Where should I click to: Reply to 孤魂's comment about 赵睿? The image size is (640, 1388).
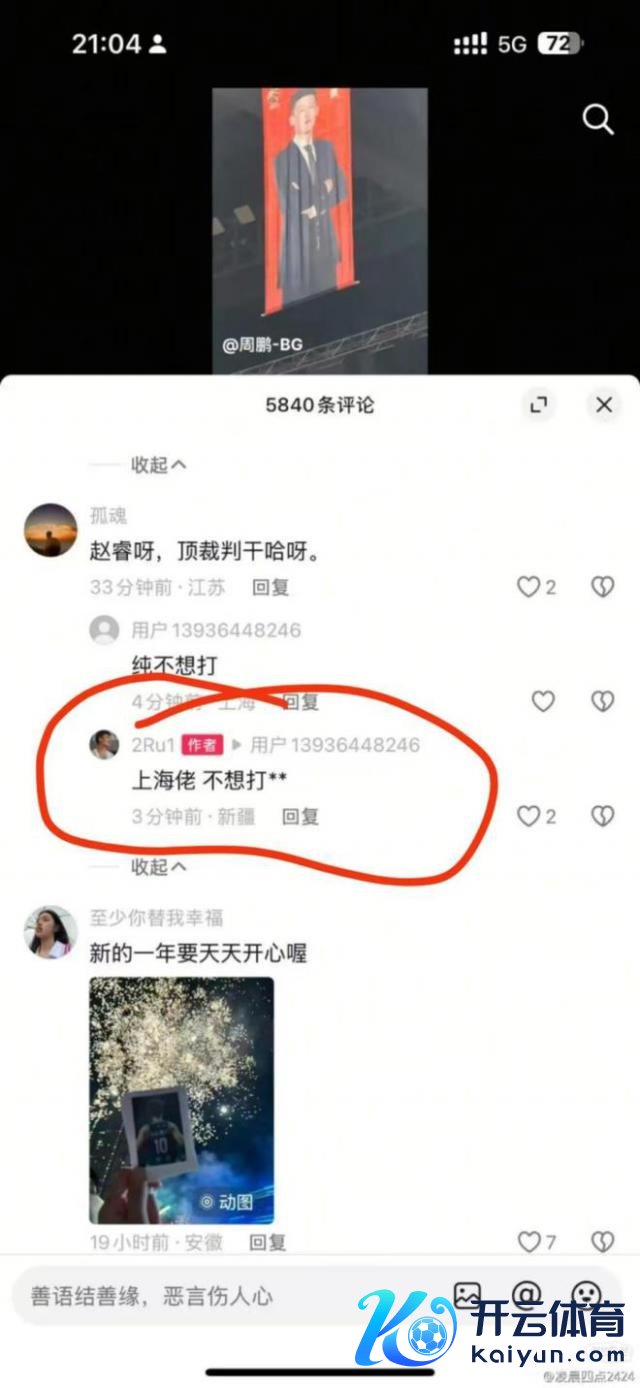[x=270, y=588]
